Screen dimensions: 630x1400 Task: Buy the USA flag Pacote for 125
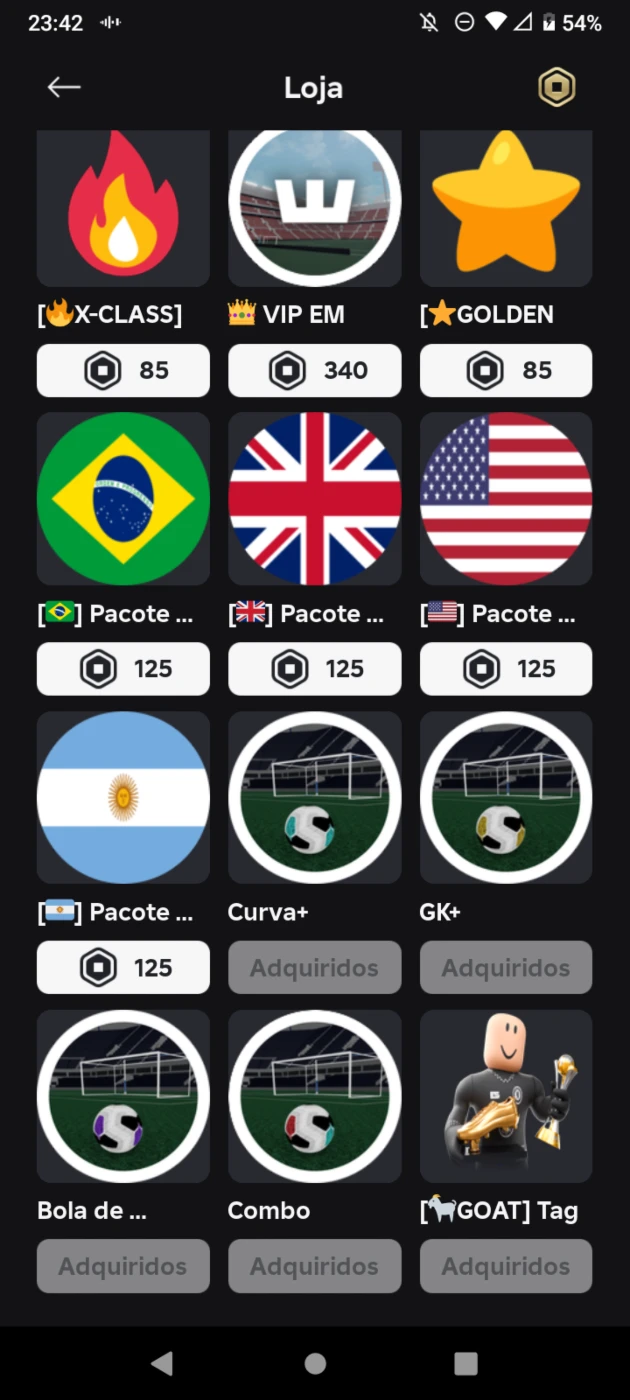[x=506, y=669]
